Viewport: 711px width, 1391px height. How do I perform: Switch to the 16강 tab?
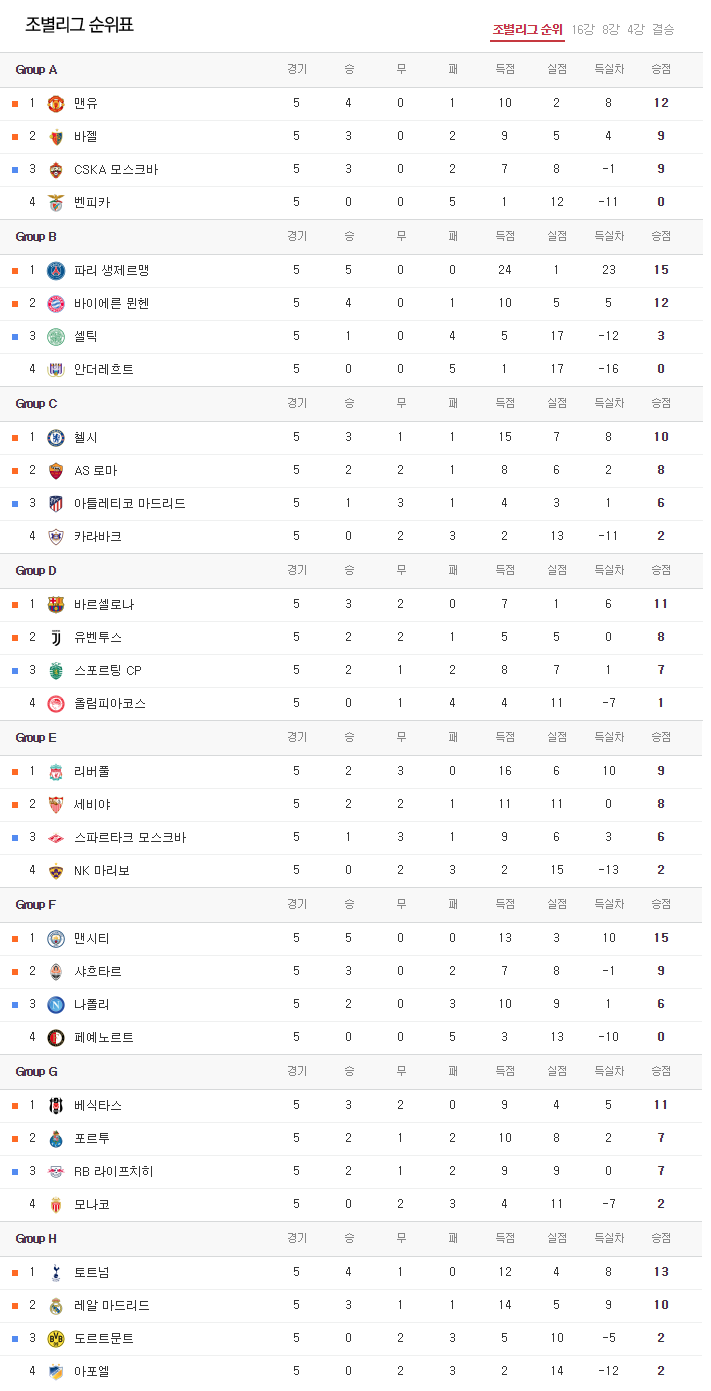pos(583,30)
